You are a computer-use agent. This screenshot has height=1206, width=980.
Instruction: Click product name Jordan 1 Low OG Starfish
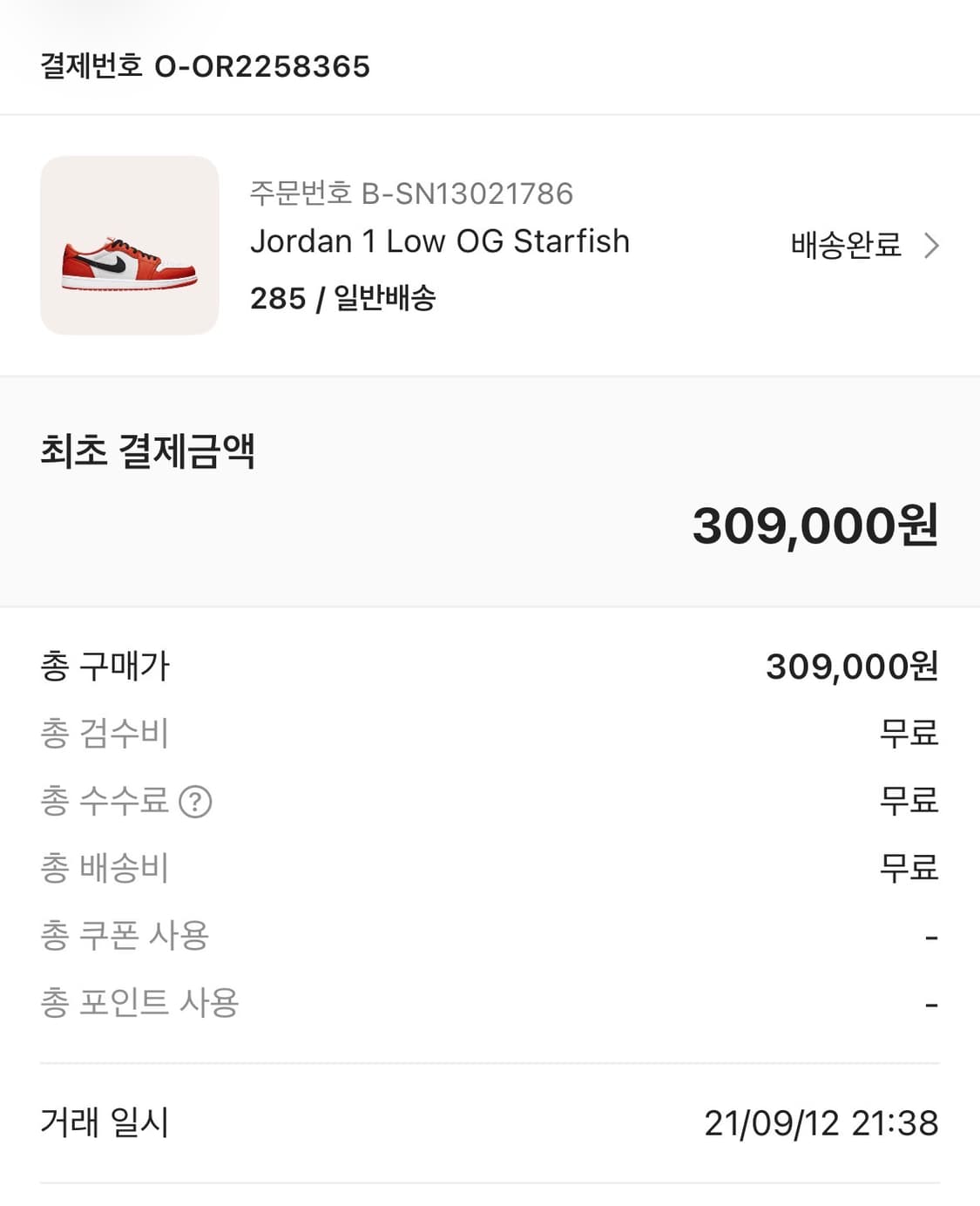440,241
